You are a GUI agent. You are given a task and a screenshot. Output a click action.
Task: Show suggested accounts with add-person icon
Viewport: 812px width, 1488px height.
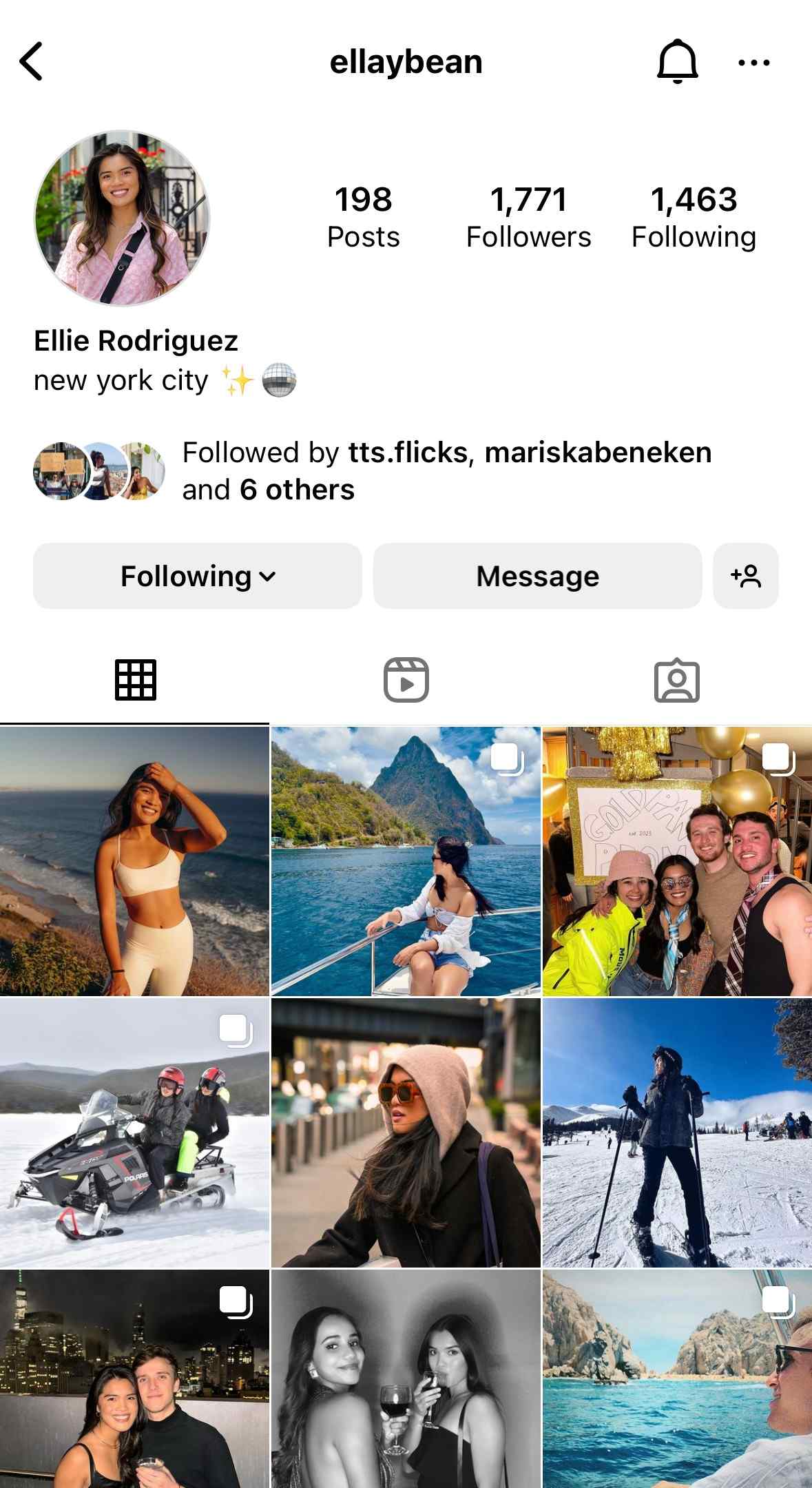coord(746,576)
